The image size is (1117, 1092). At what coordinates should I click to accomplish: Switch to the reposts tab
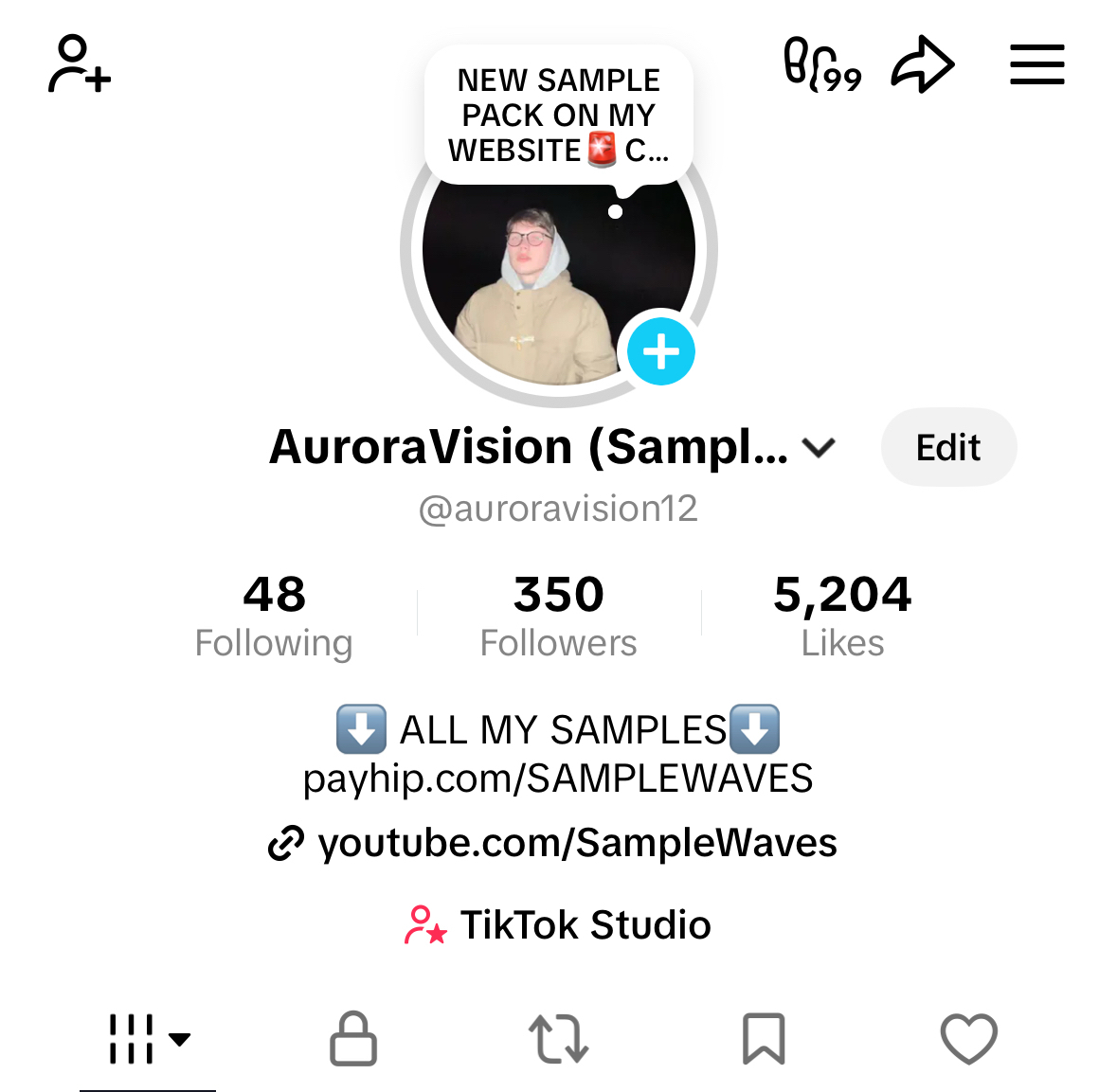[x=558, y=1039]
